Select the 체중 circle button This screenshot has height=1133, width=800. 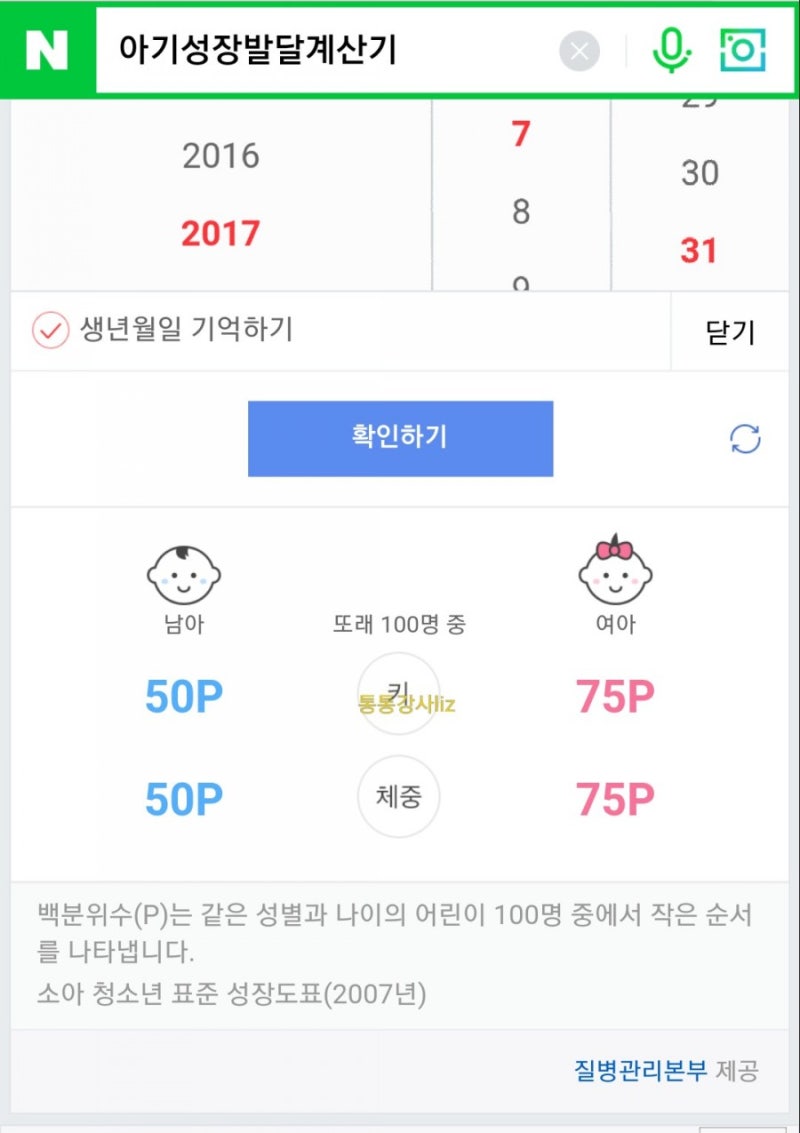(x=398, y=797)
